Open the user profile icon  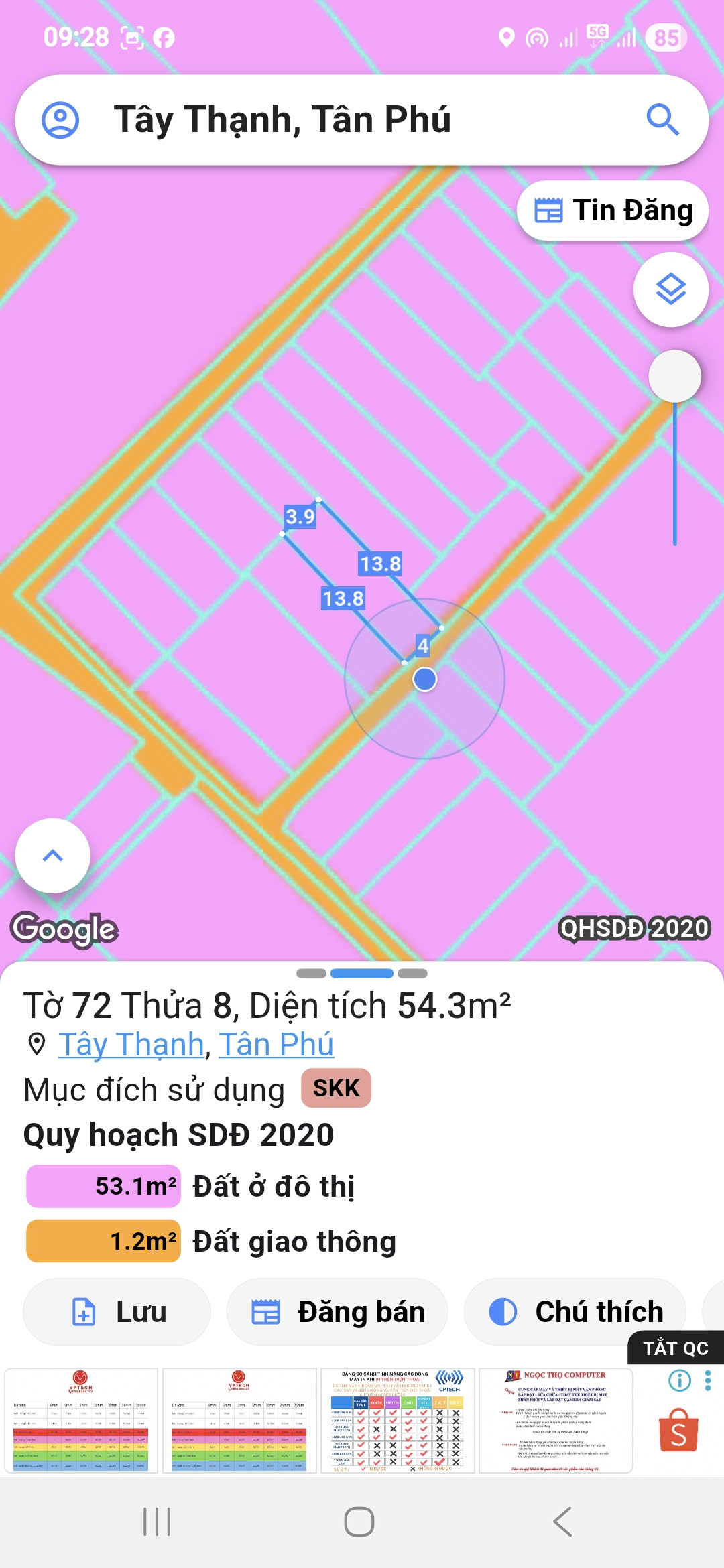[x=60, y=121]
